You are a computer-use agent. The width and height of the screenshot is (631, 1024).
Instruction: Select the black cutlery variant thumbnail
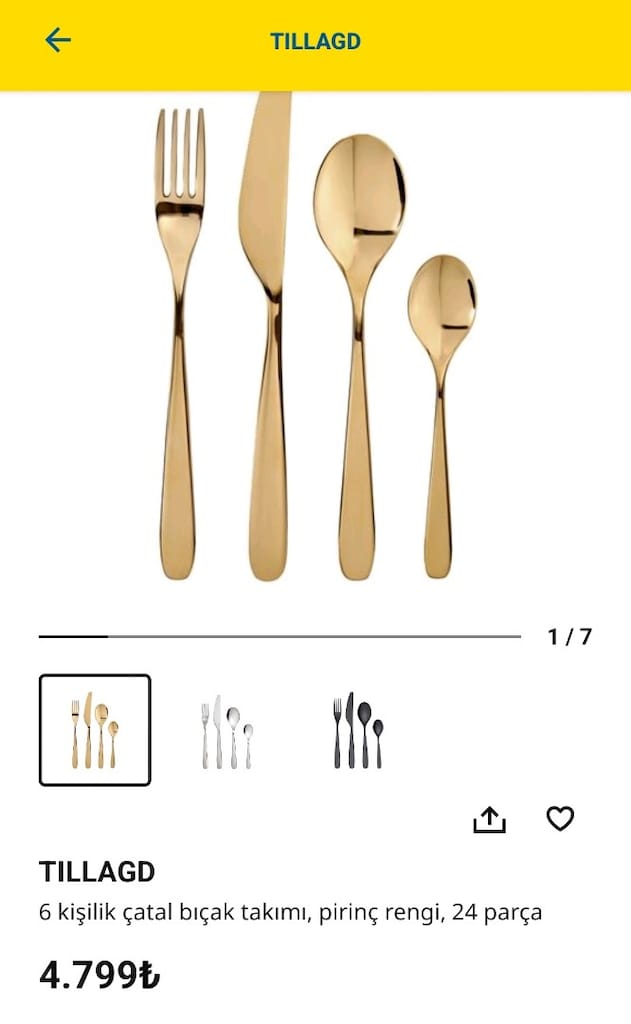[x=358, y=731]
